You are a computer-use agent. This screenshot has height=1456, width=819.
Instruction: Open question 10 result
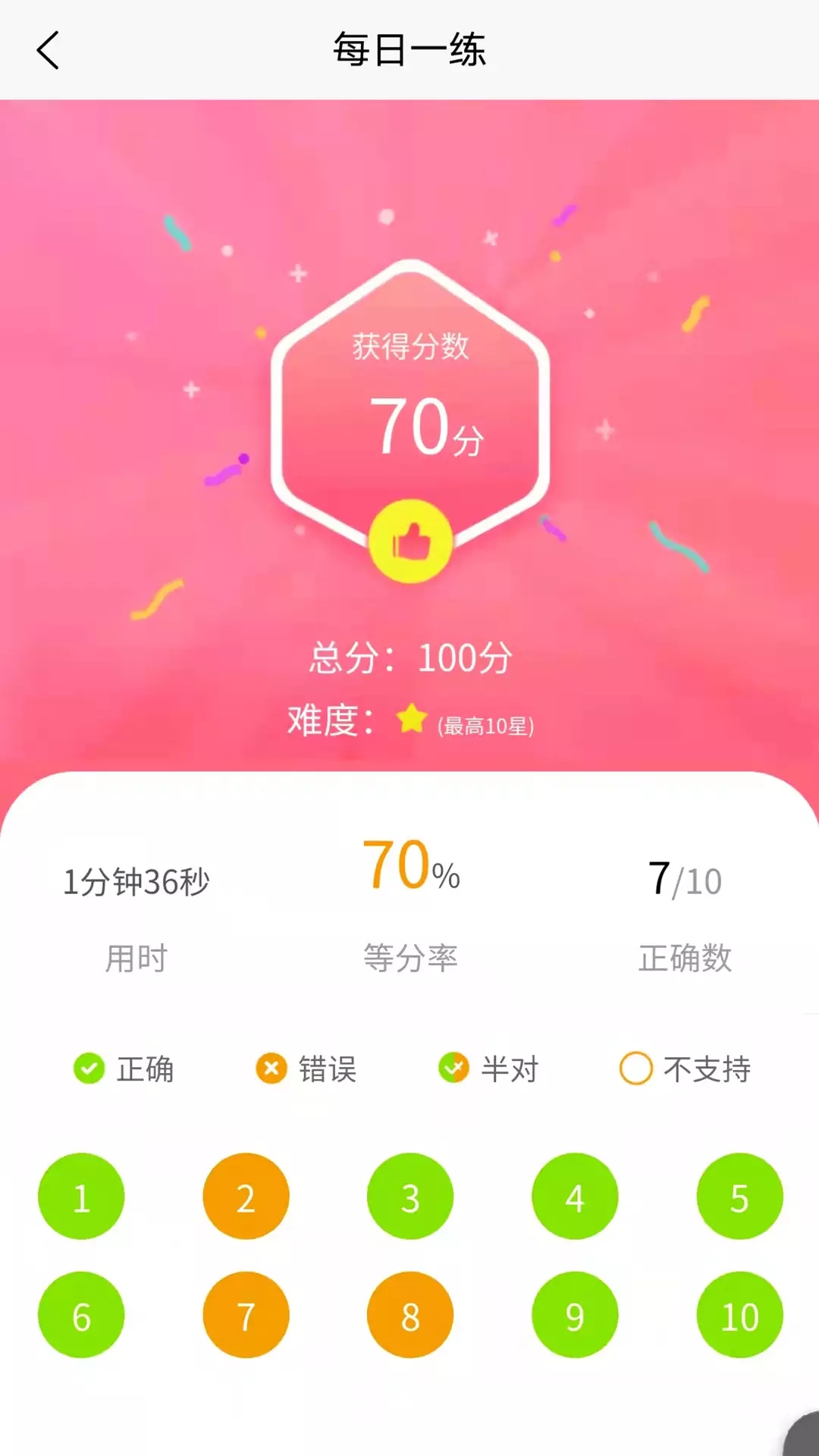[739, 1315]
